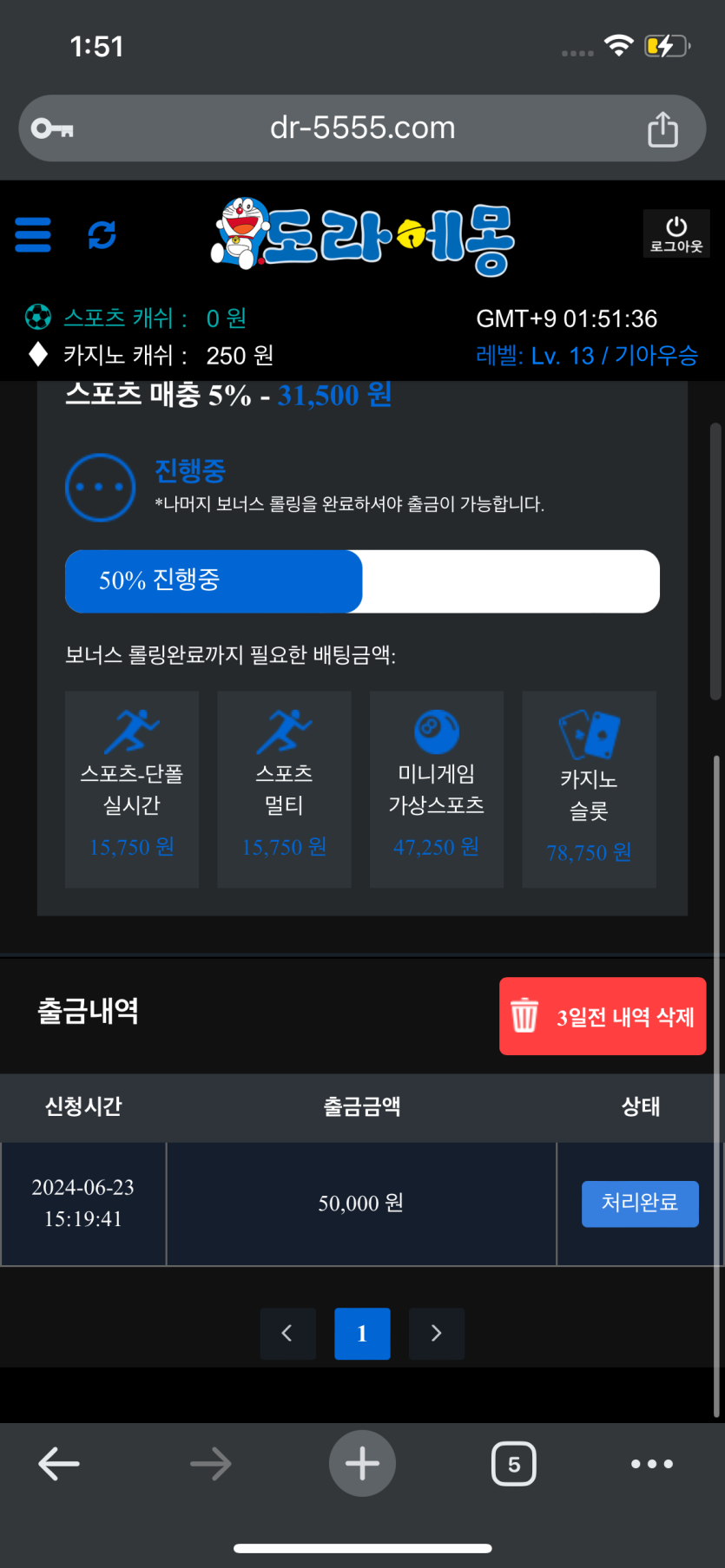The height and width of the screenshot is (1568, 725).
Task: Go back in browser
Action: tap(59, 1464)
